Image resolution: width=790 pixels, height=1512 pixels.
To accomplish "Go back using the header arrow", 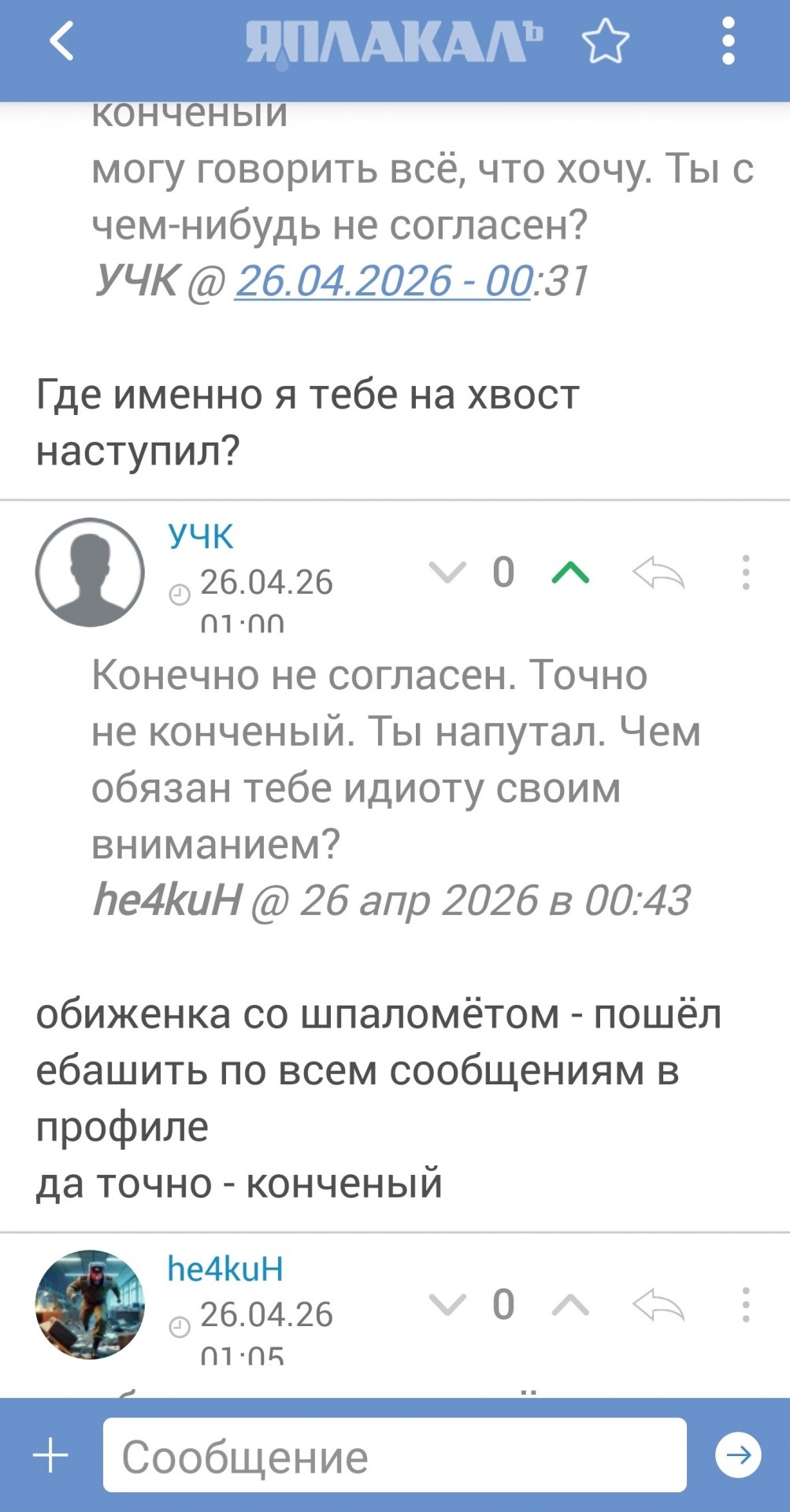I will coord(61,41).
